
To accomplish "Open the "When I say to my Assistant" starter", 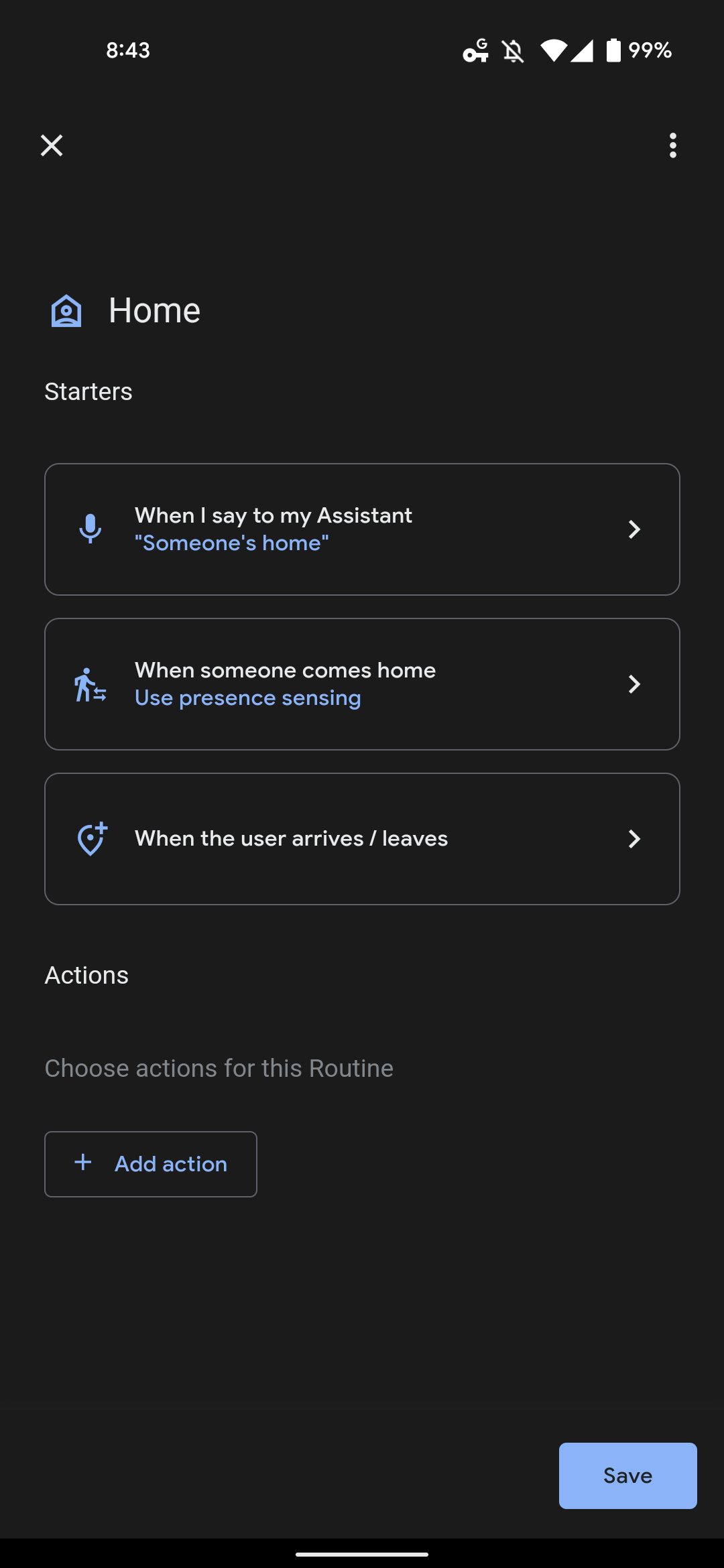I will pyautogui.click(x=362, y=529).
